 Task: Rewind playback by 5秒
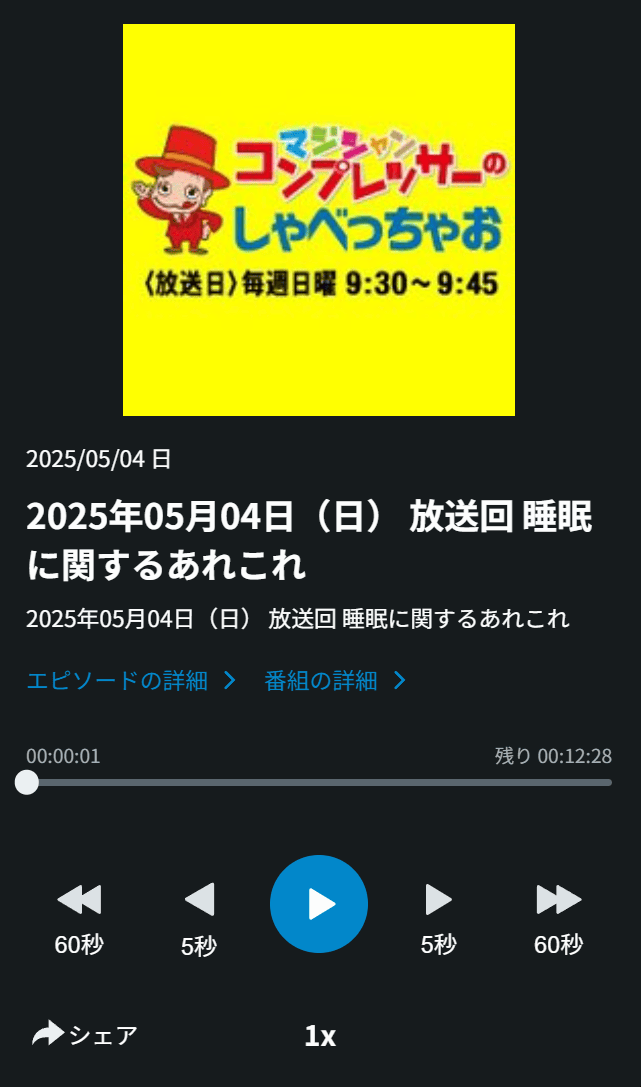tap(199, 901)
